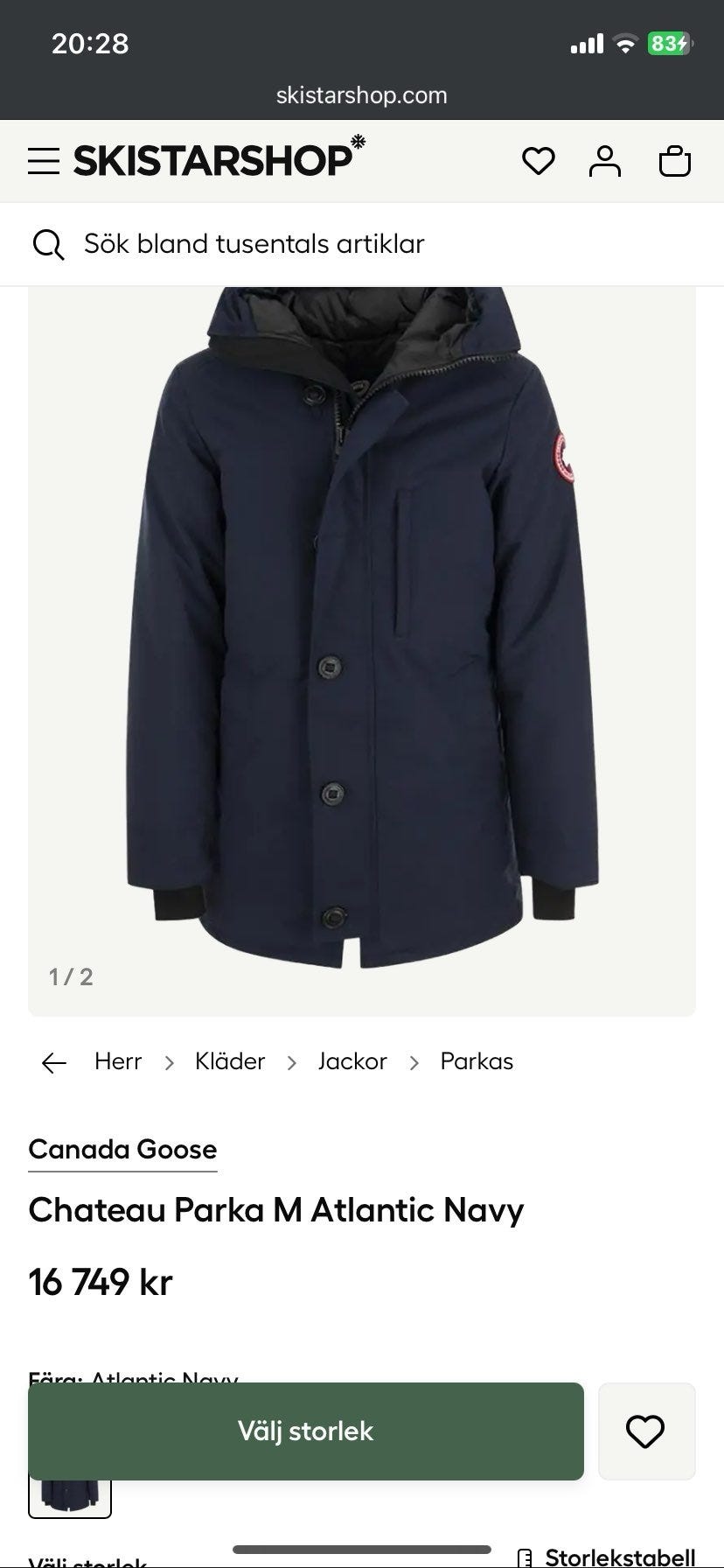This screenshot has width=724, height=1568.
Task: Tap the back arrow in breadcrumbs
Action: click(54, 1062)
